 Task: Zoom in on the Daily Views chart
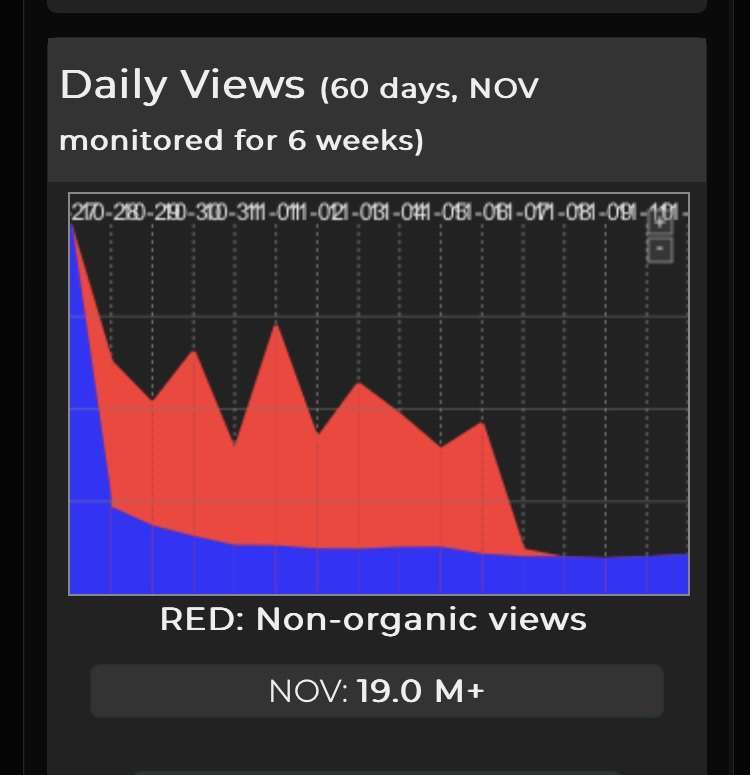pyautogui.click(x=660, y=224)
